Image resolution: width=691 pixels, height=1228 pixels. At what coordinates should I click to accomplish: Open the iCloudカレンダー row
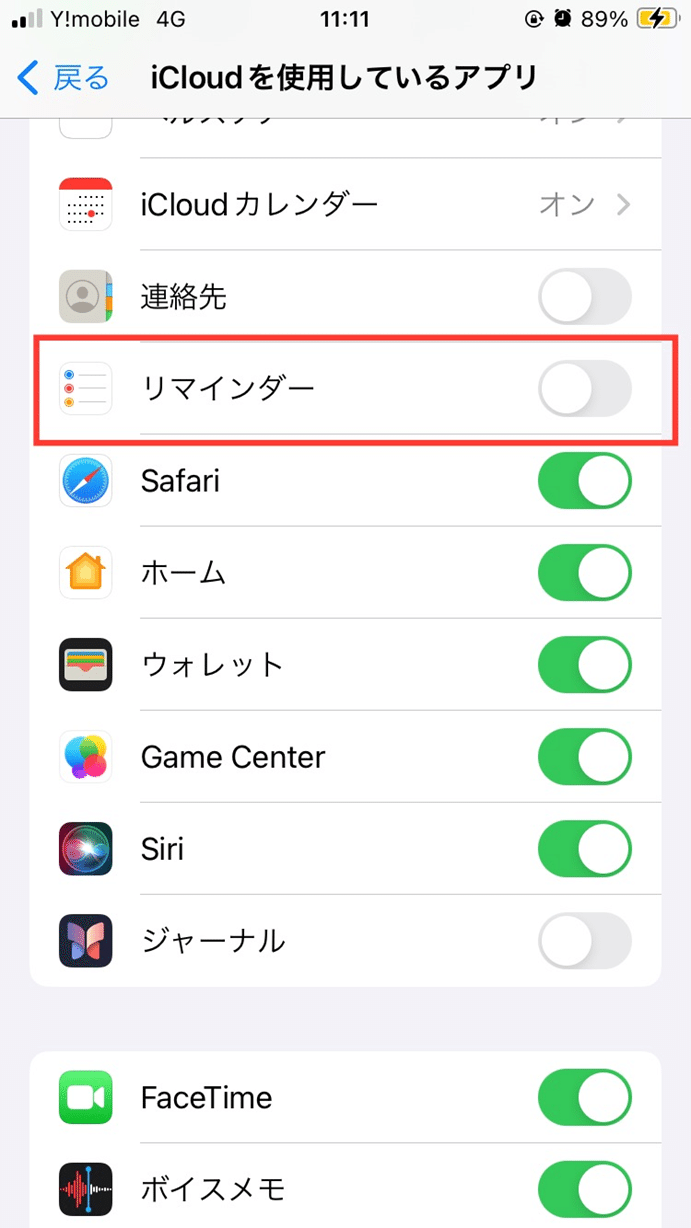pos(345,205)
